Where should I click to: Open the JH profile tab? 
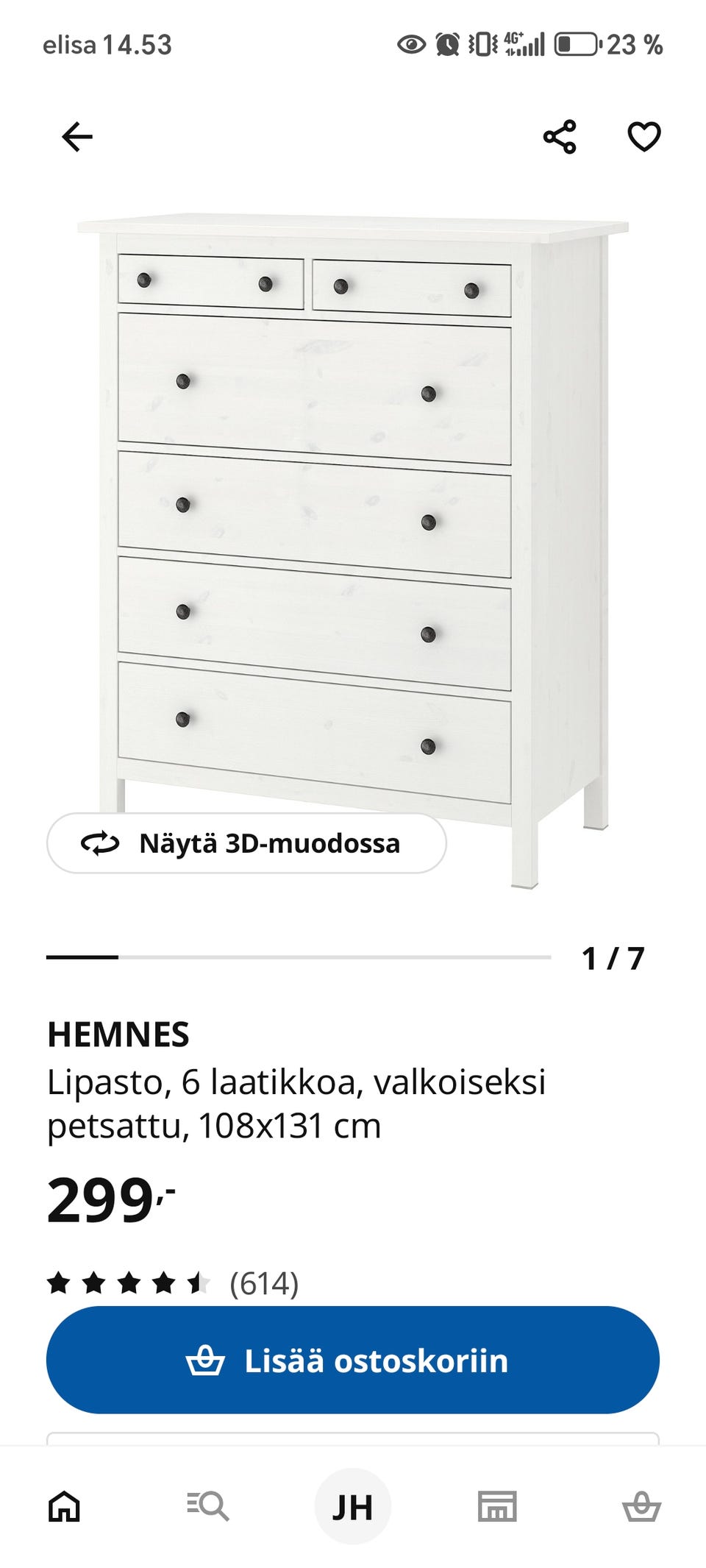(x=353, y=1506)
